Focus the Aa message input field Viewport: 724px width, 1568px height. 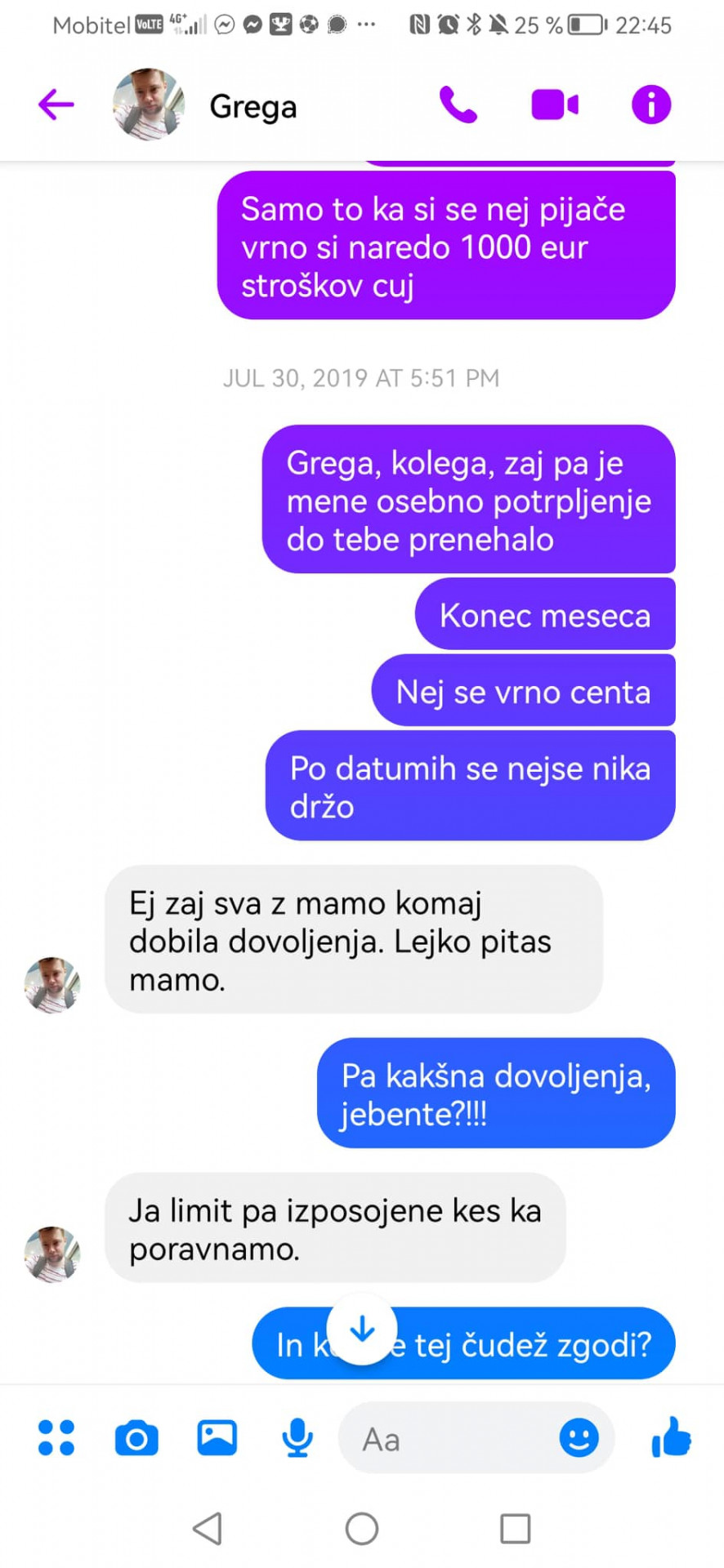449,1439
